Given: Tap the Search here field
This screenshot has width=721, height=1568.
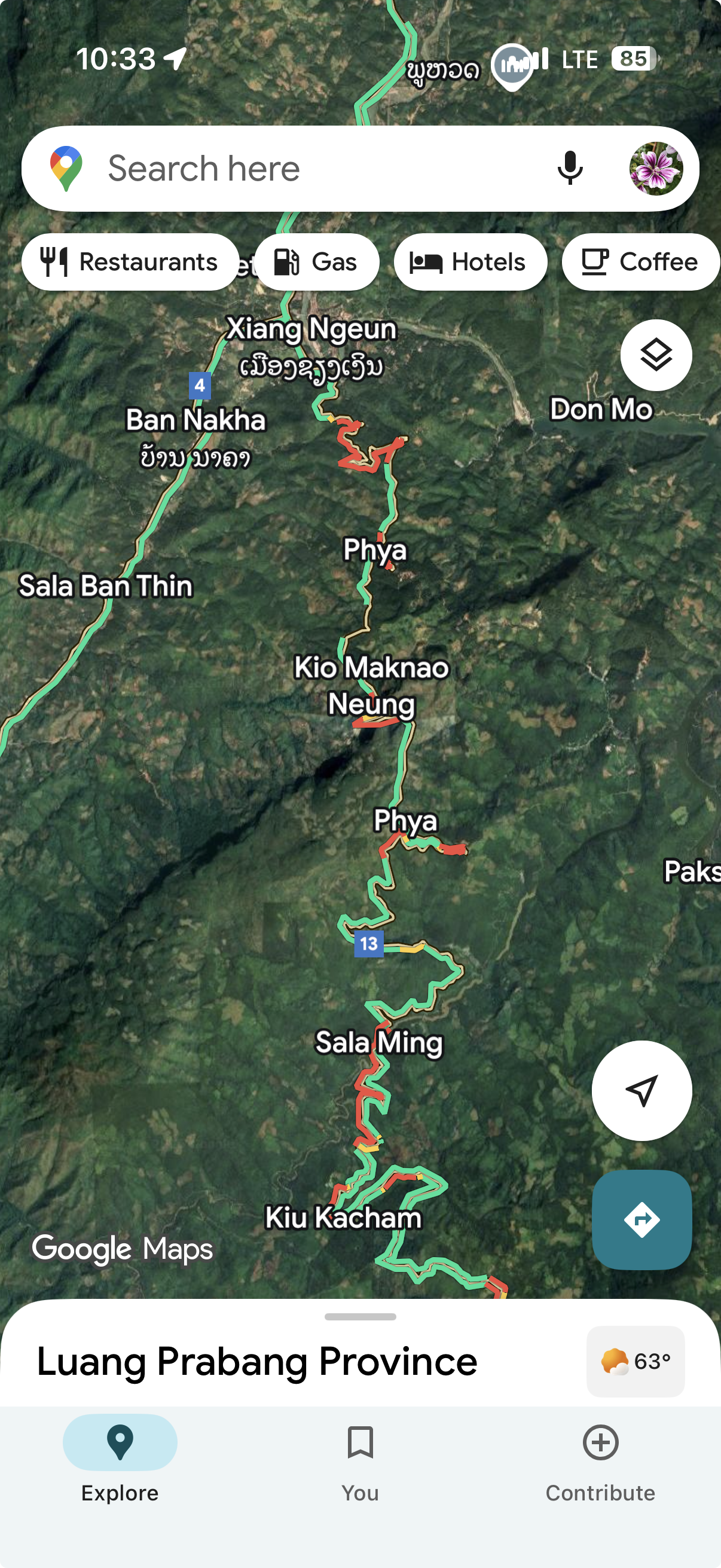Looking at the screenshot, I should pos(304,169).
